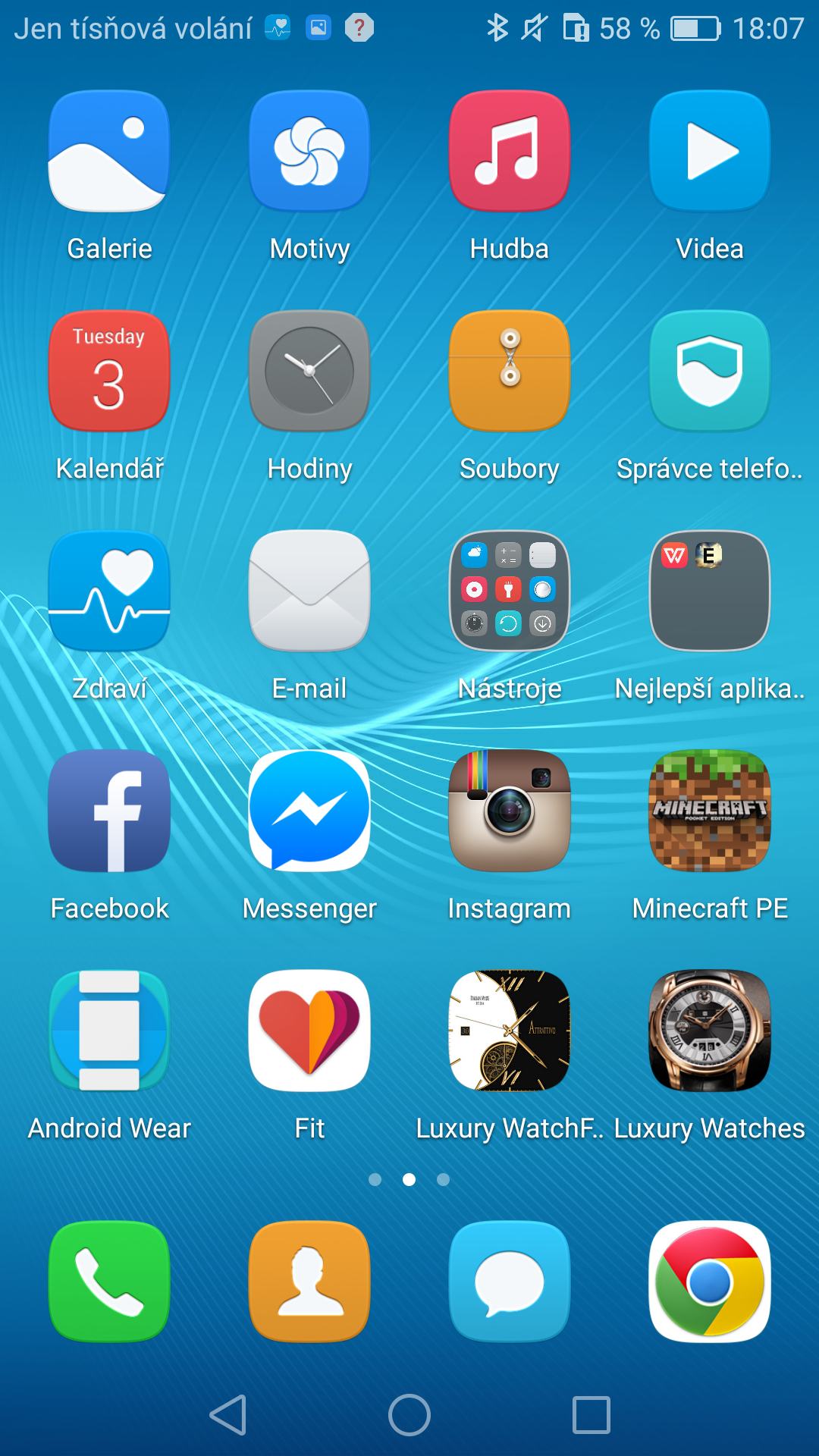Viewport: 819px width, 1456px height.
Task: Launch Instagram
Action: pos(510,811)
